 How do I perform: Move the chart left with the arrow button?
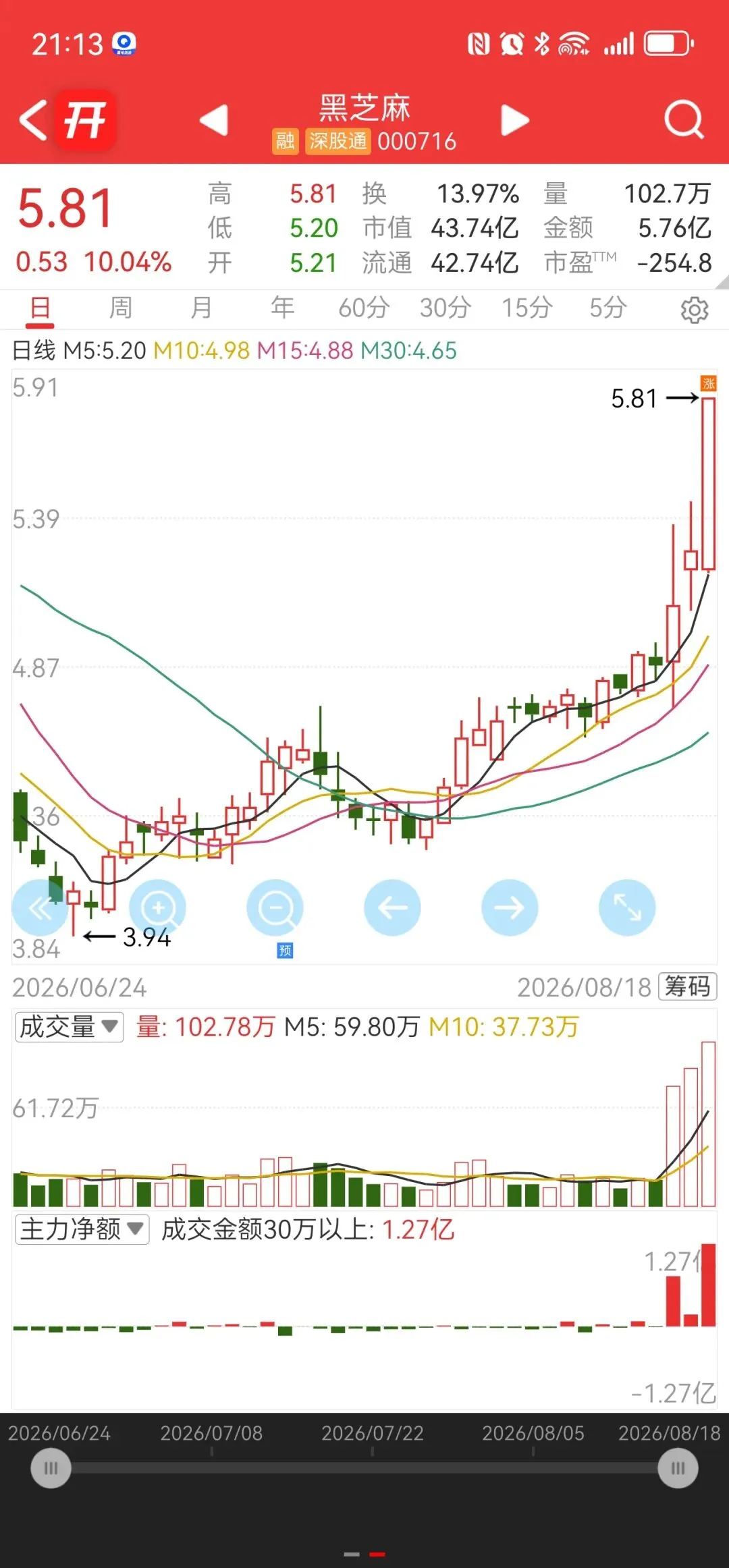(392, 907)
